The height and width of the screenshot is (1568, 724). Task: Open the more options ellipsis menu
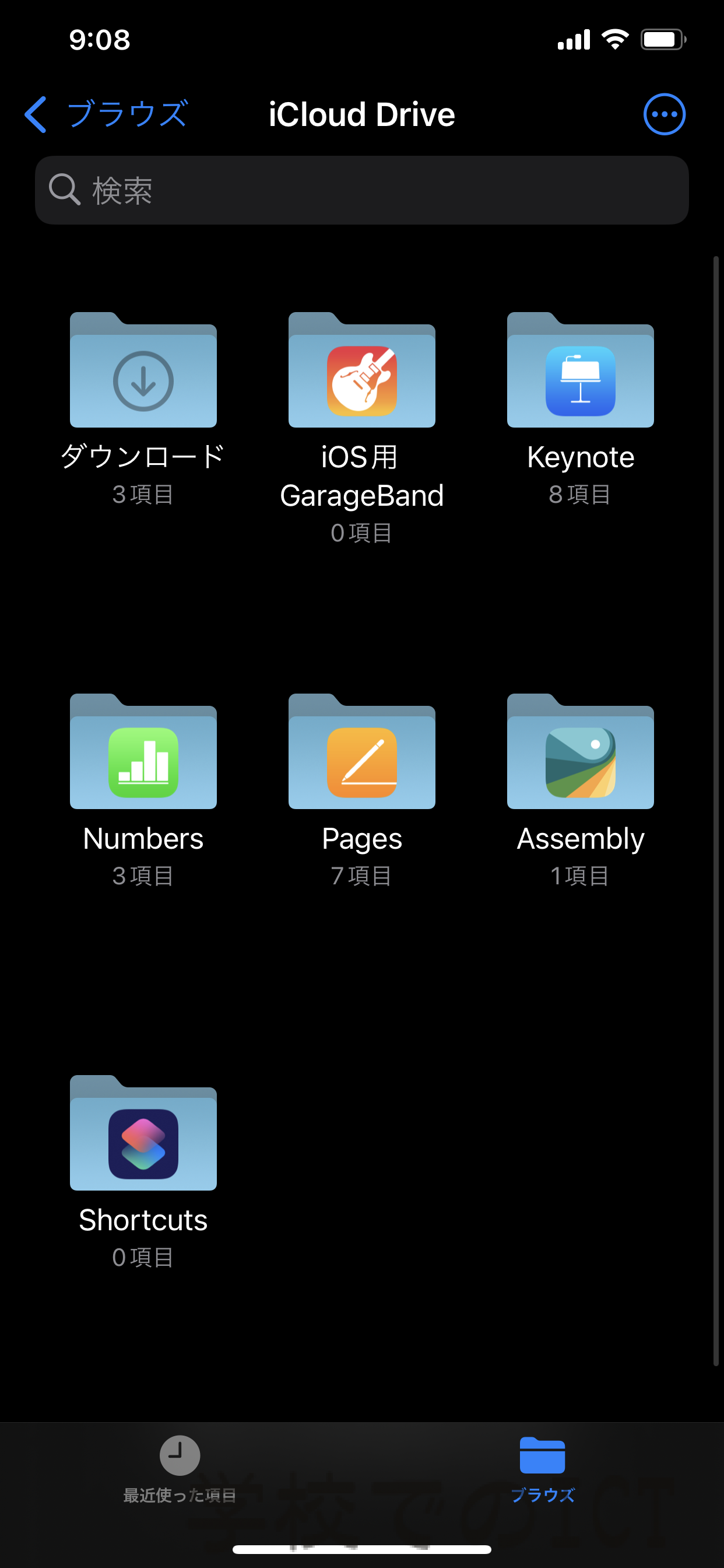[664, 114]
